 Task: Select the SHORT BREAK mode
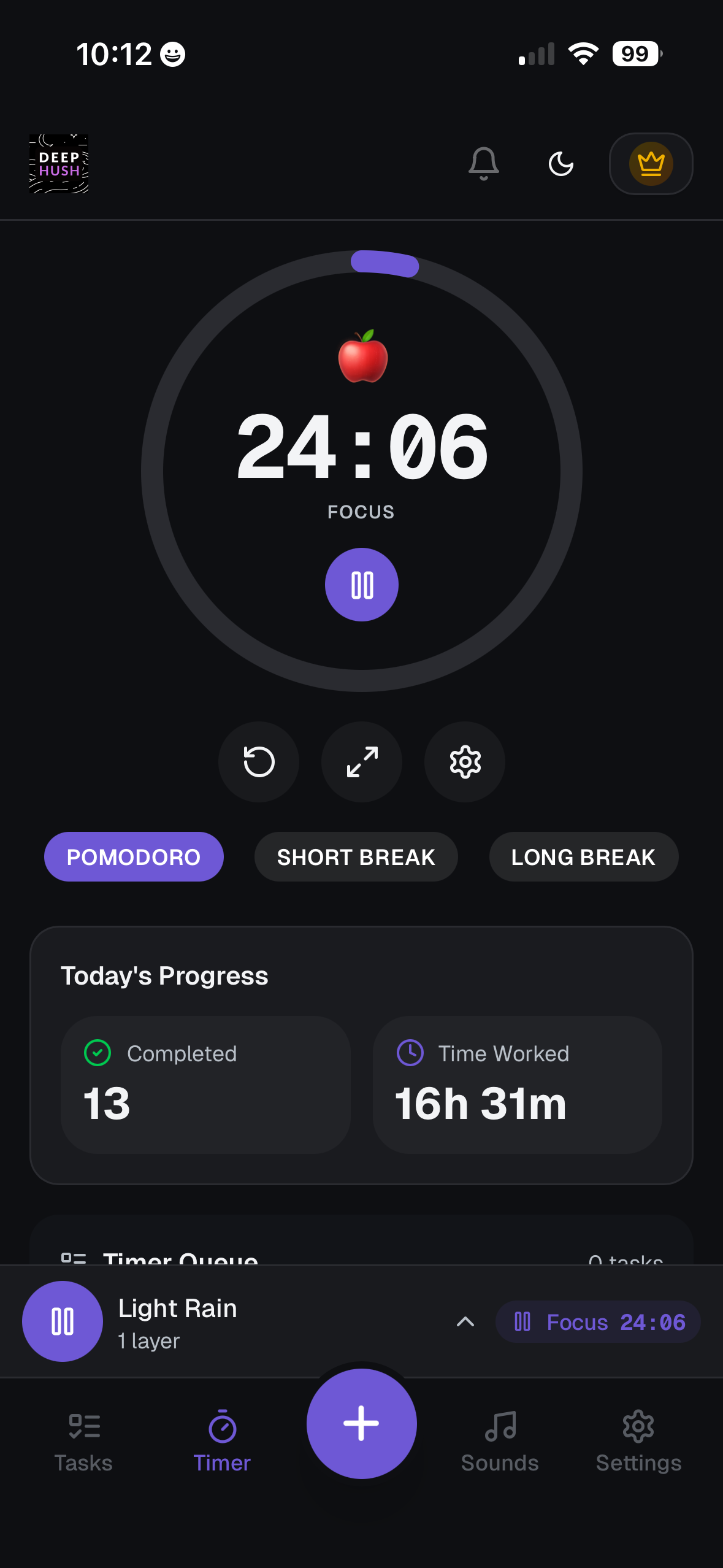tap(356, 856)
